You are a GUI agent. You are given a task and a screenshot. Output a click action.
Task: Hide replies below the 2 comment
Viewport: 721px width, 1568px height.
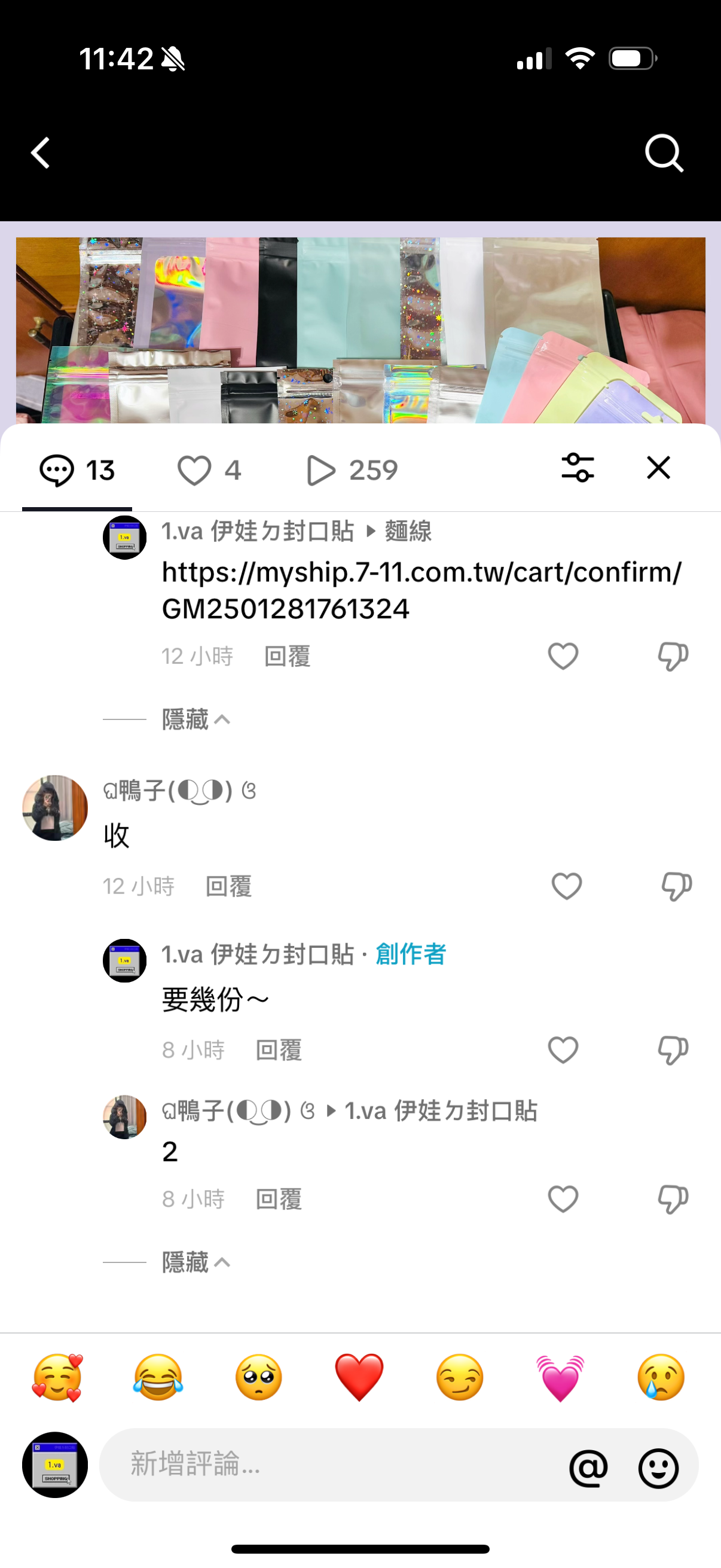coord(196,1262)
